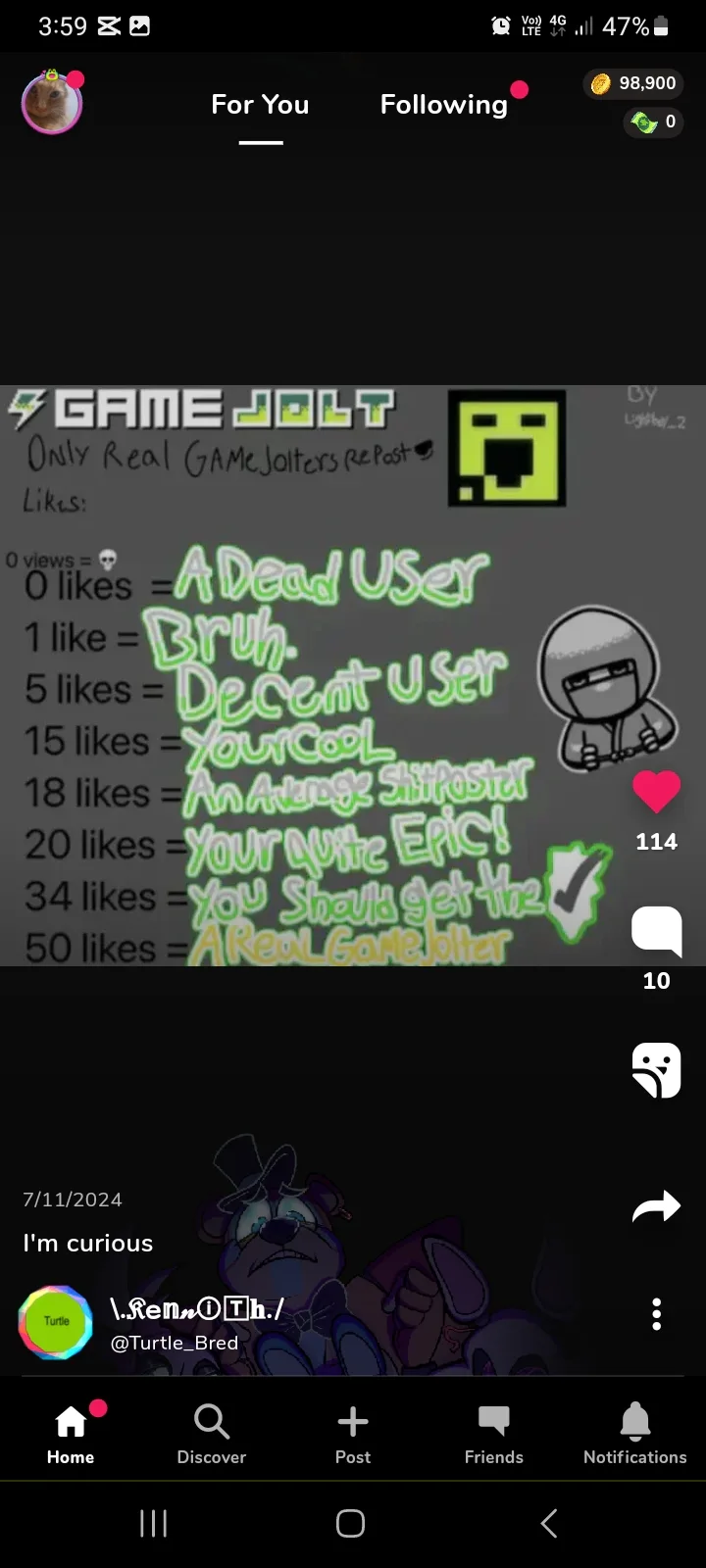Select the For You tab
This screenshot has width=706, height=1568.
[260, 105]
